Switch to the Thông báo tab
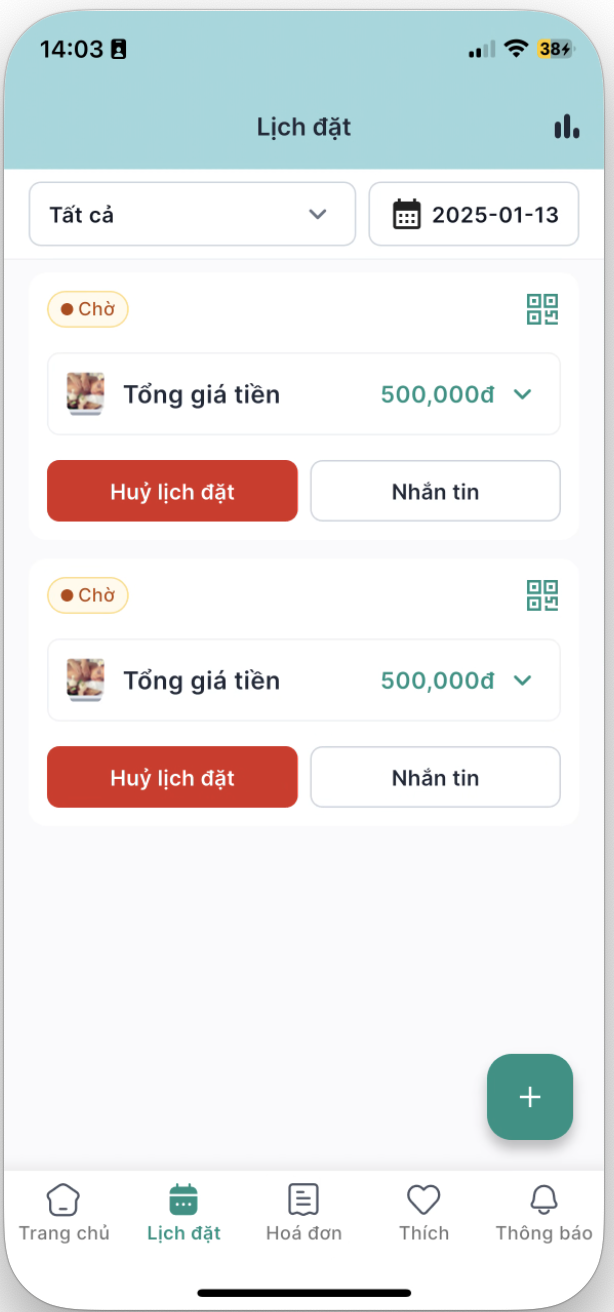The width and height of the screenshot is (614, 1312). (544, 1212)
